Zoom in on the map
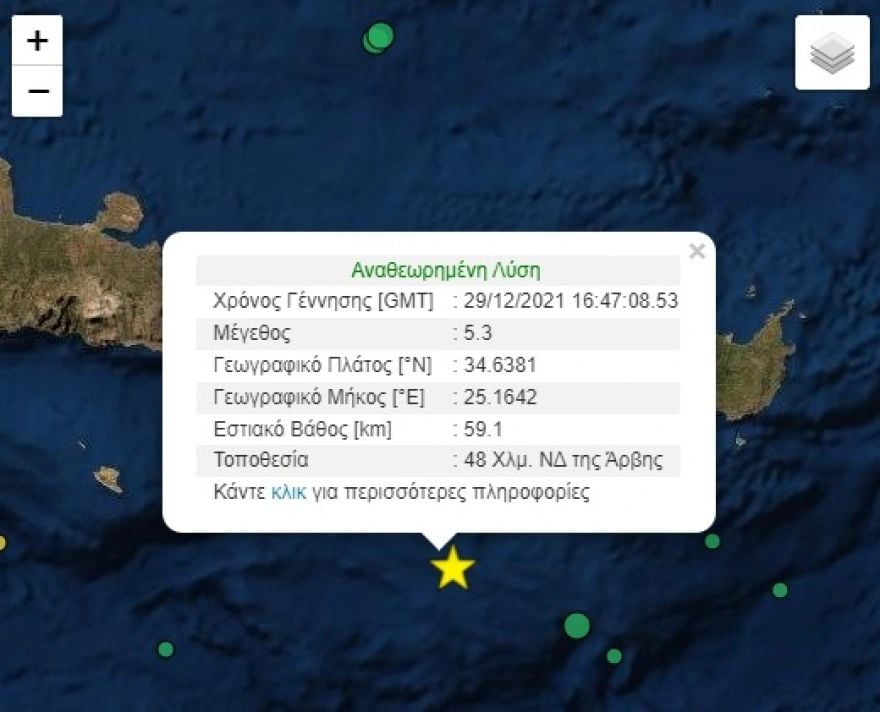Image resolution: width=880 pixels, height=712 pixels. [x=37, y=41]
